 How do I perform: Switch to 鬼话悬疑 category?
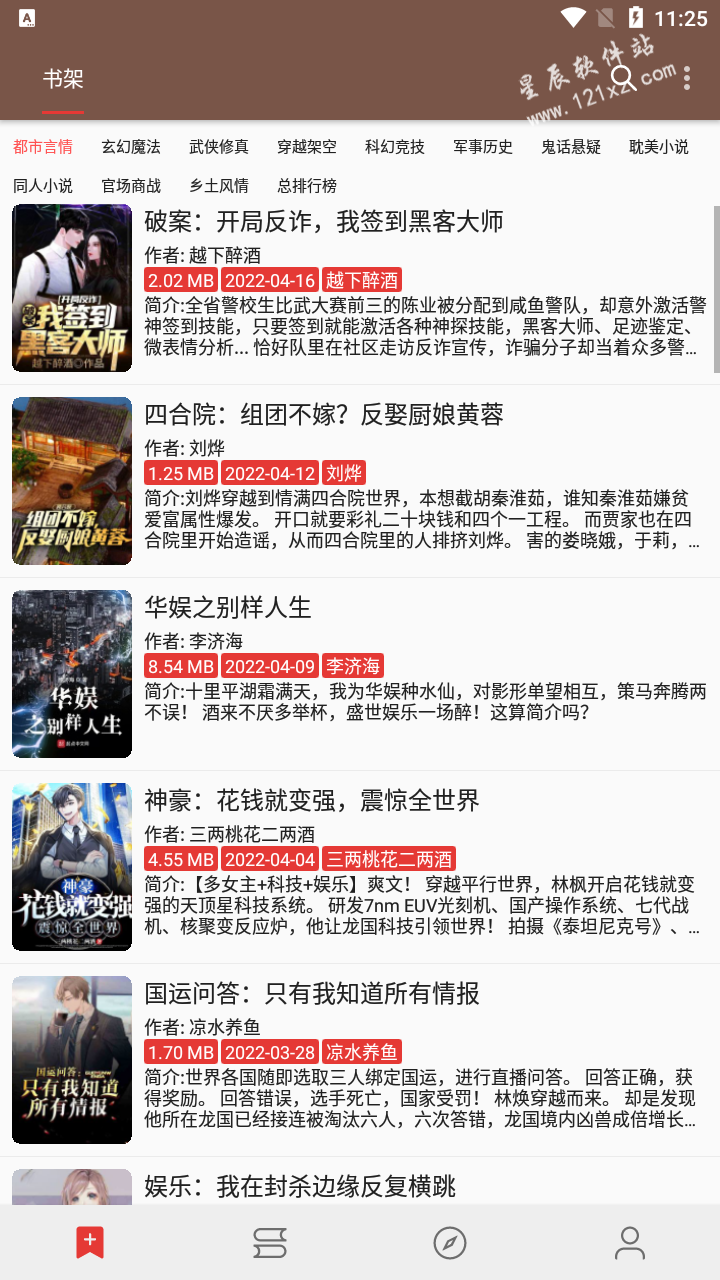coord(571,147)
